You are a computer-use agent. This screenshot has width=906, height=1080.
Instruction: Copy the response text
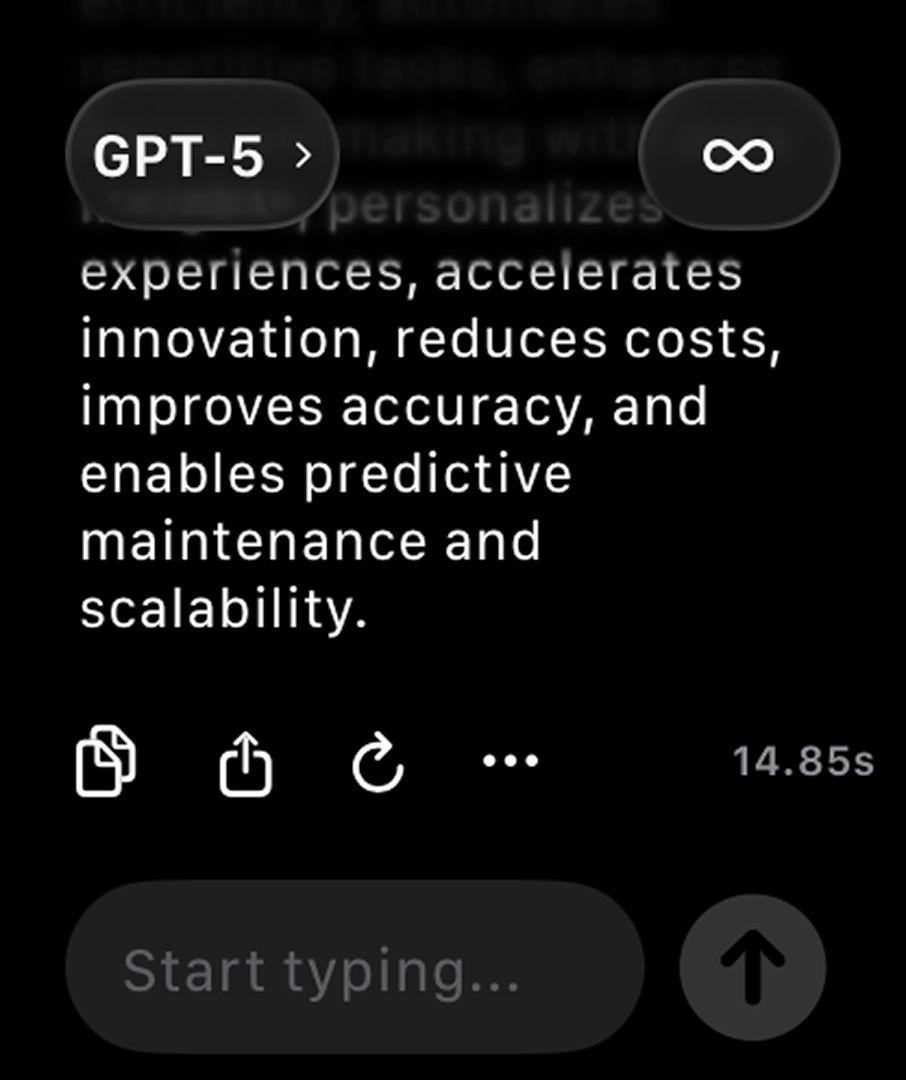pyautogui.click(x=106, y=762)
